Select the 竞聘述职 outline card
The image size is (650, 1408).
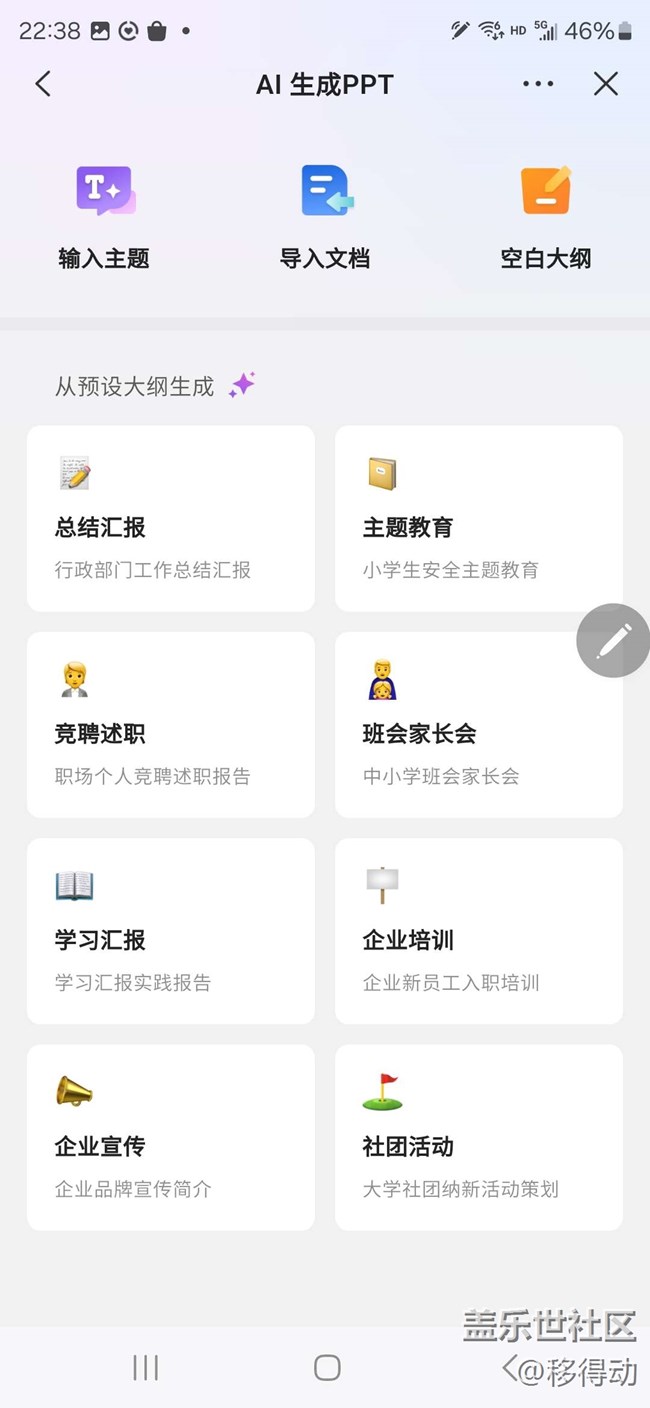(171, 724)
